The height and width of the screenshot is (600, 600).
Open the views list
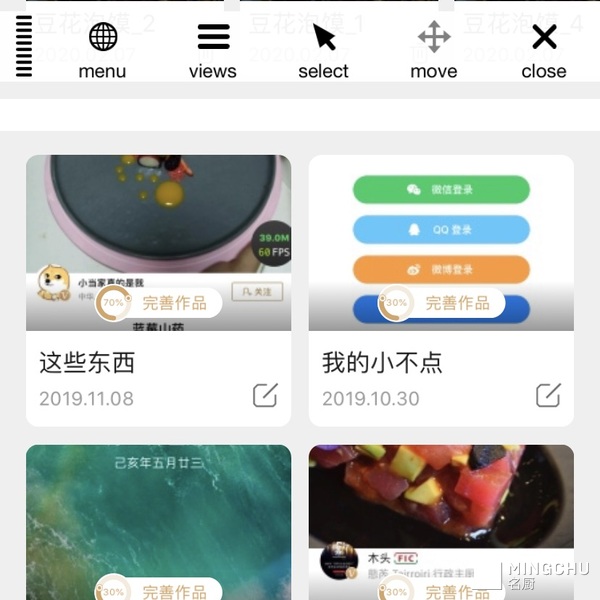(x=213, y=38)
